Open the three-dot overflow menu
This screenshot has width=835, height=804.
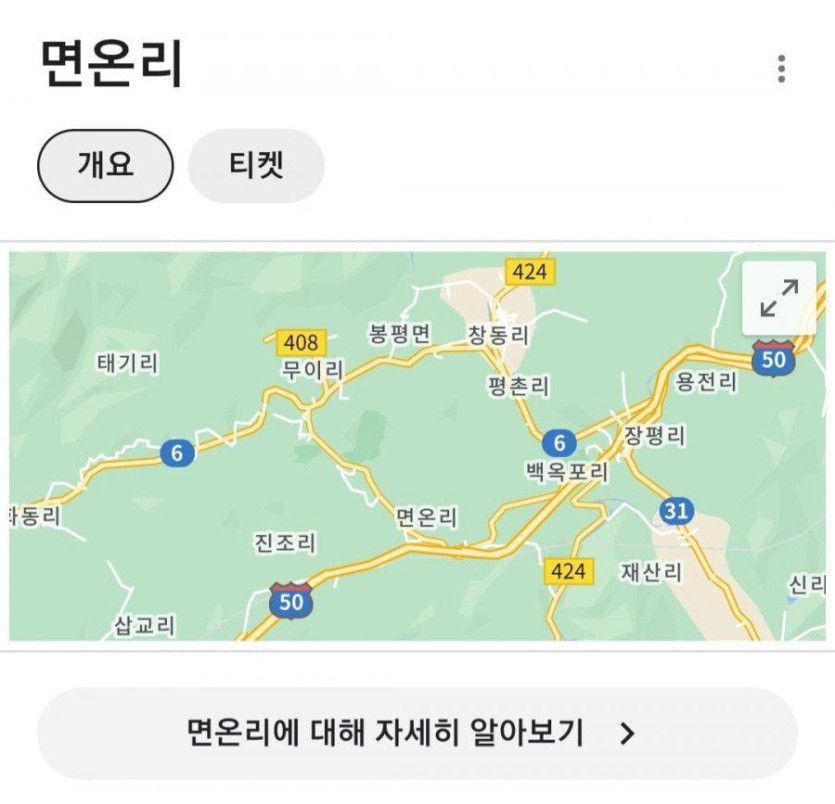tap(781, 69)
